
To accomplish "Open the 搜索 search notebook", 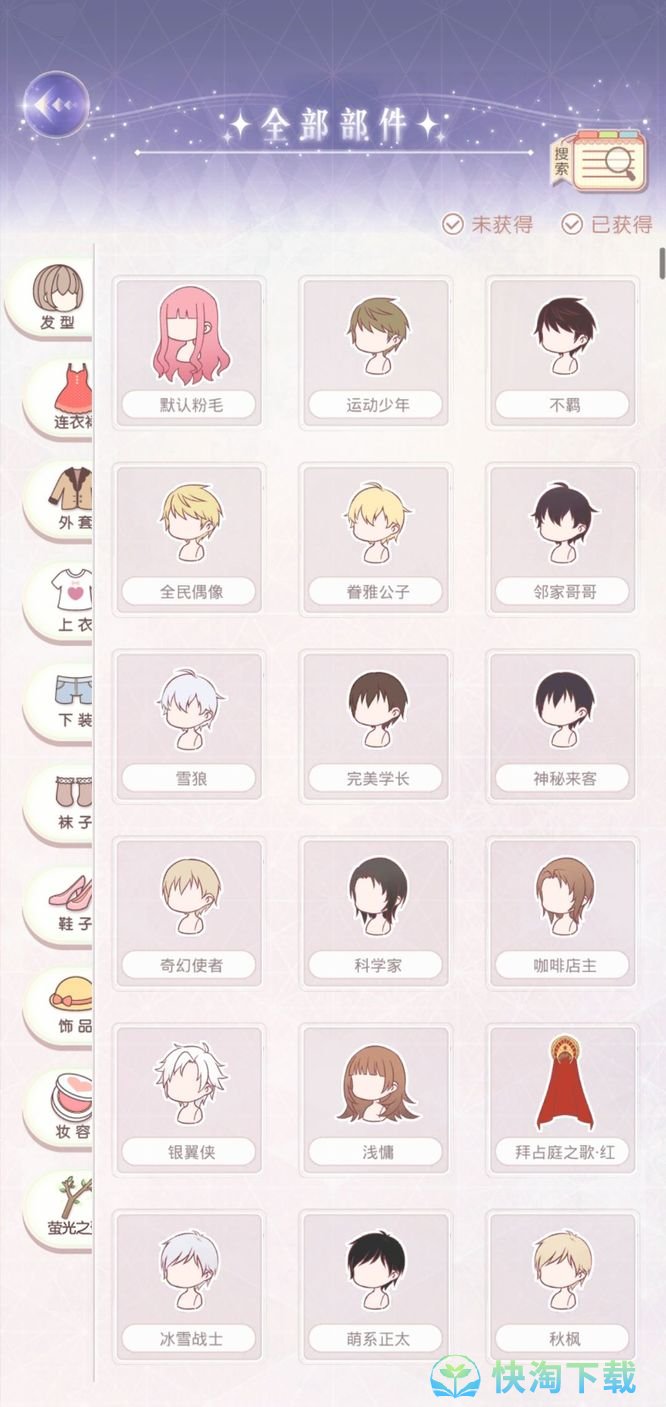I will [x=598, y=161].
